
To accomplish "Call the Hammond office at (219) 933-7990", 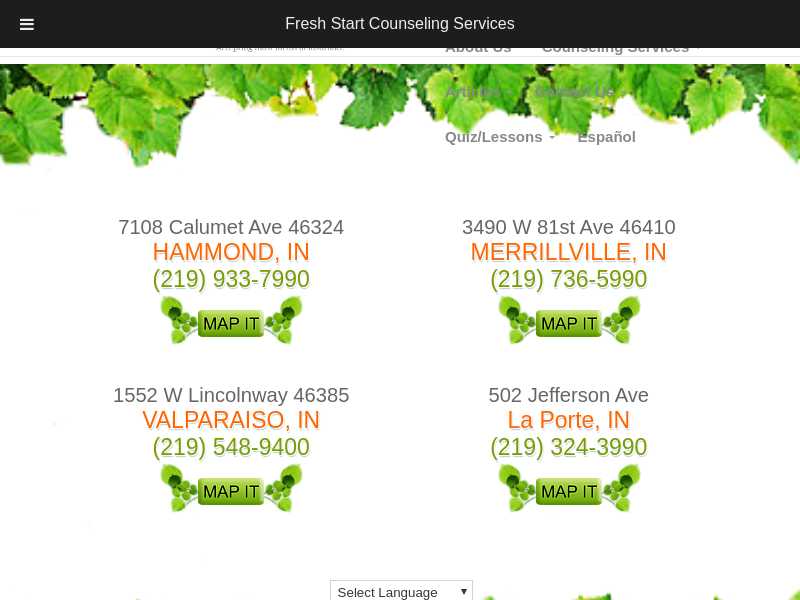I will point(231,279).
